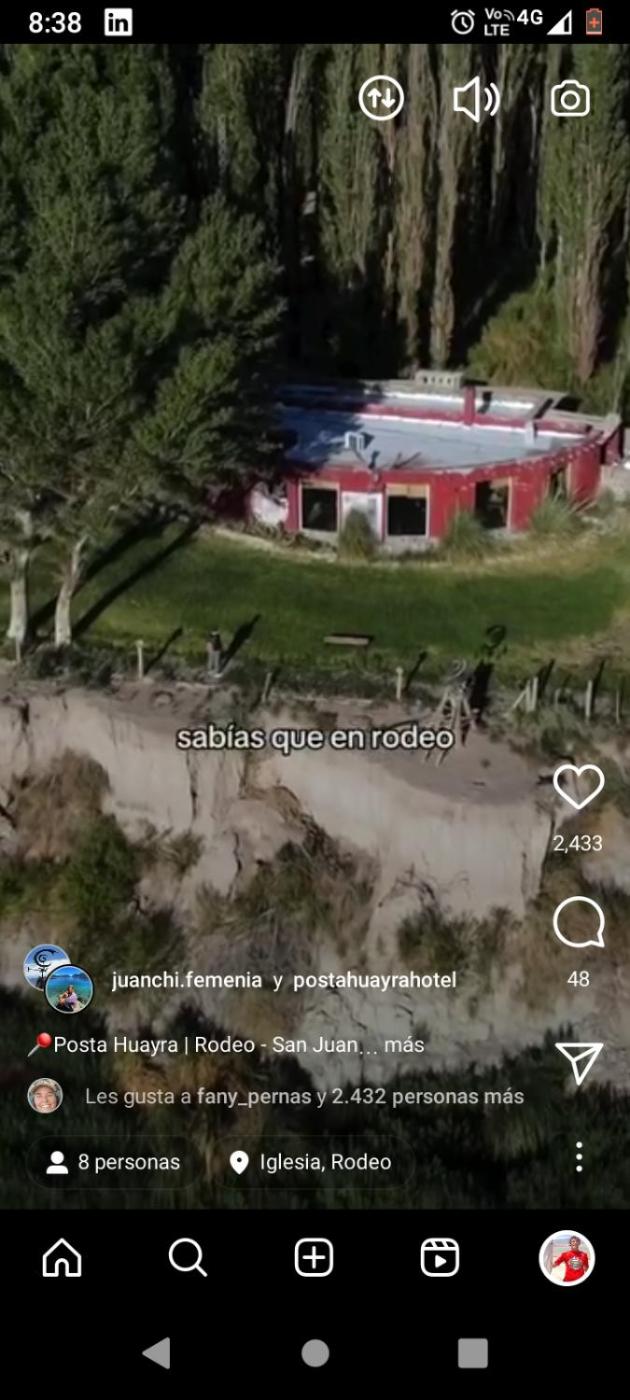View the 8 tagged people
This screenshot has width=630, height=1400.
pyautogui.click(x=114, y=1162)
